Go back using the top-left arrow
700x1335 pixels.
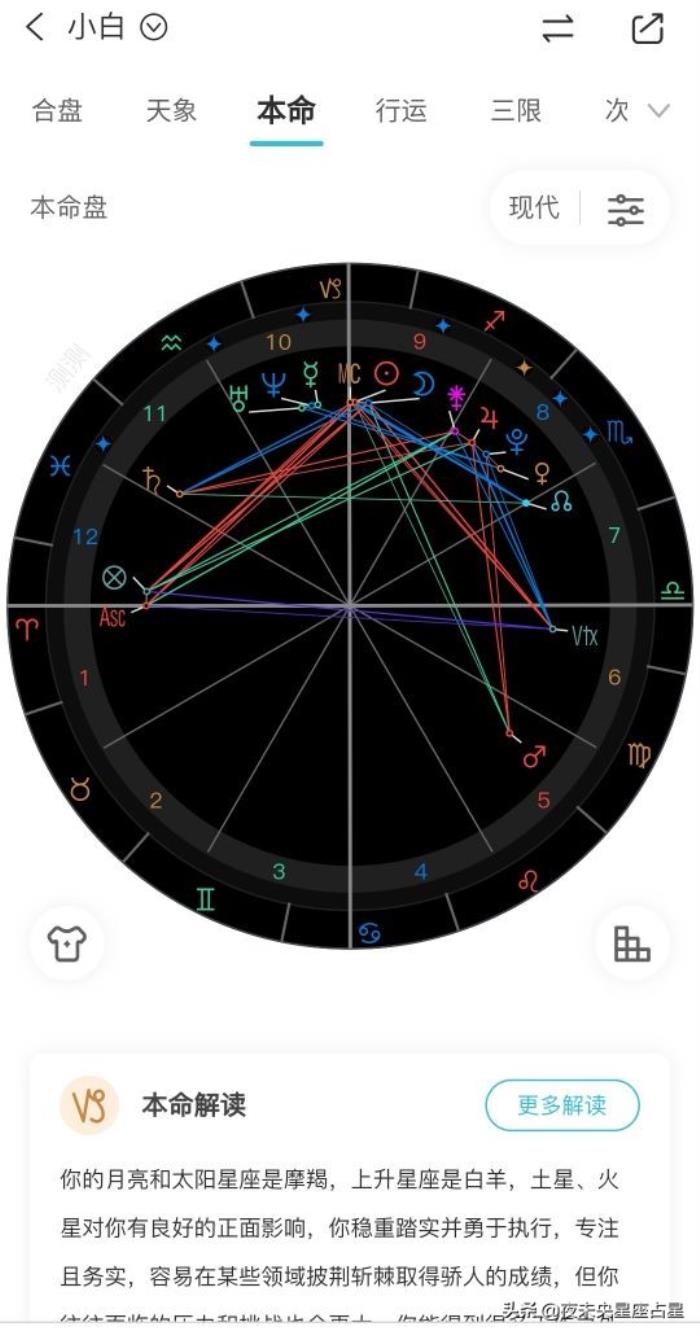point(34,28)
